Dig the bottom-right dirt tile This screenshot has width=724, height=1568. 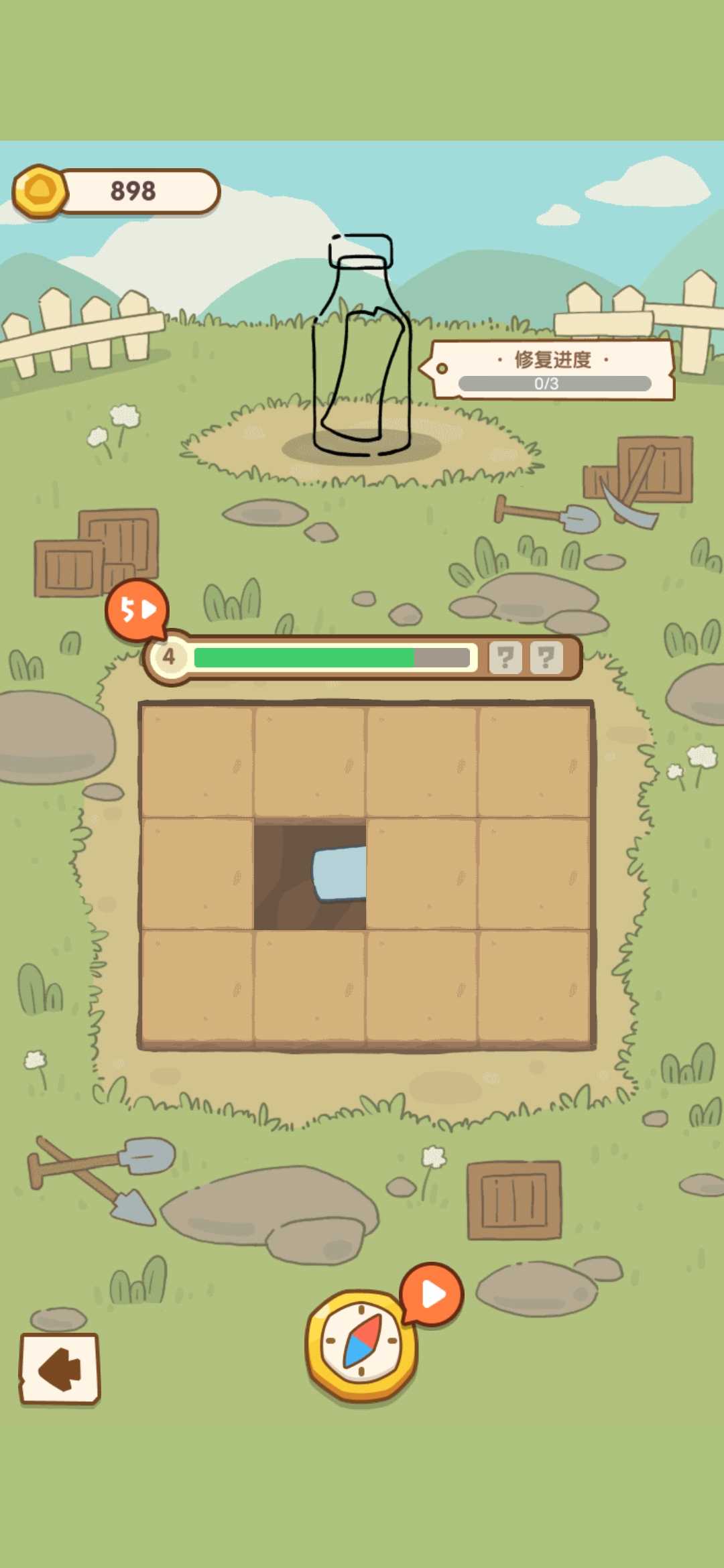pyautogui.click(x=534, y=986)
